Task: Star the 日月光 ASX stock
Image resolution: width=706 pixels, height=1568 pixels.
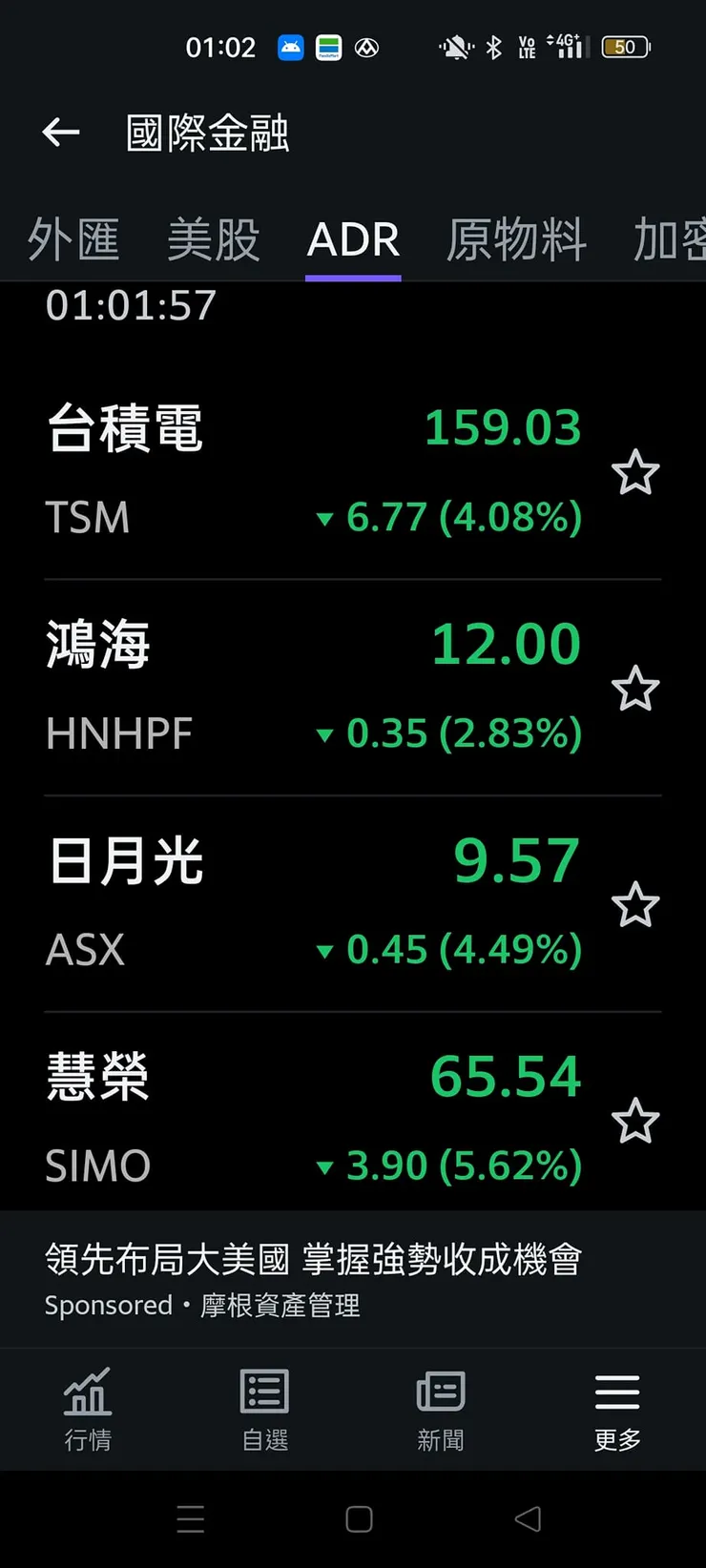Action: point(635,905)
